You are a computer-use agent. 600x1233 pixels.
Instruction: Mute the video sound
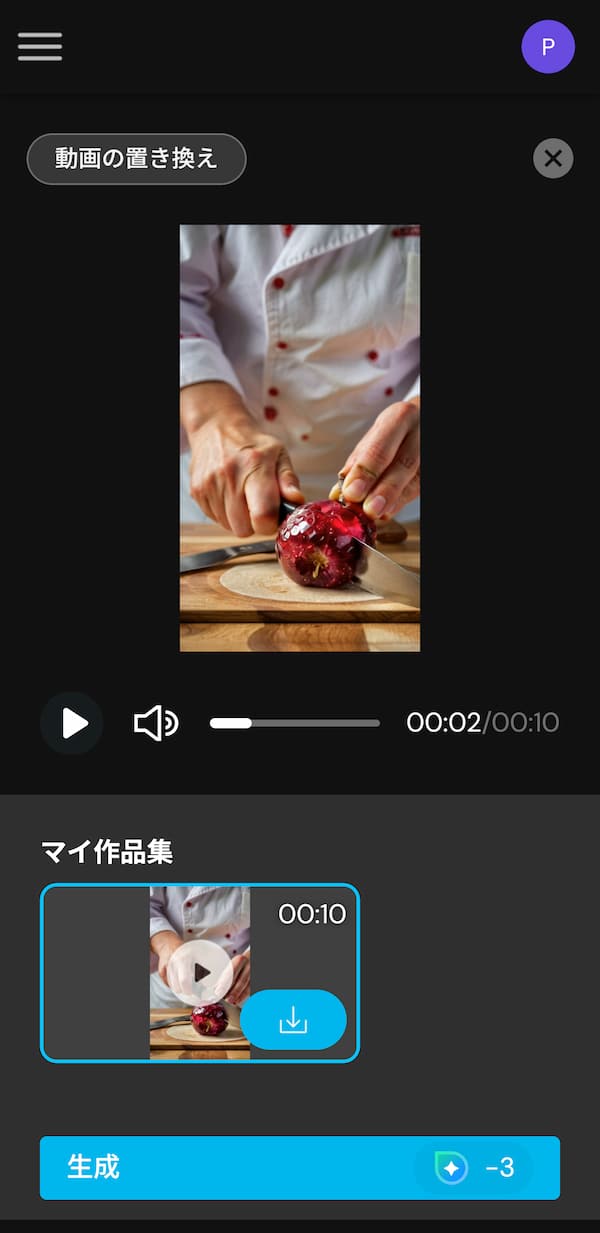[155, 722]
